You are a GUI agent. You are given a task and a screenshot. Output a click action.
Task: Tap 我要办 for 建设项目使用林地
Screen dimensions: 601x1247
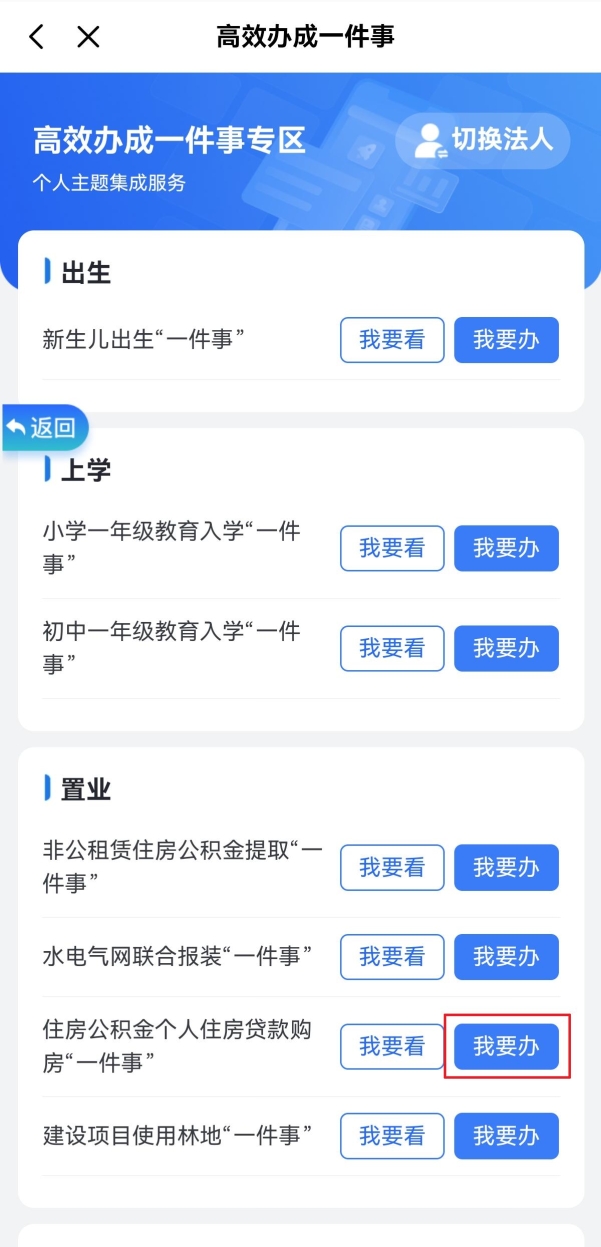pyautogui.click(x=506, y=1136)
